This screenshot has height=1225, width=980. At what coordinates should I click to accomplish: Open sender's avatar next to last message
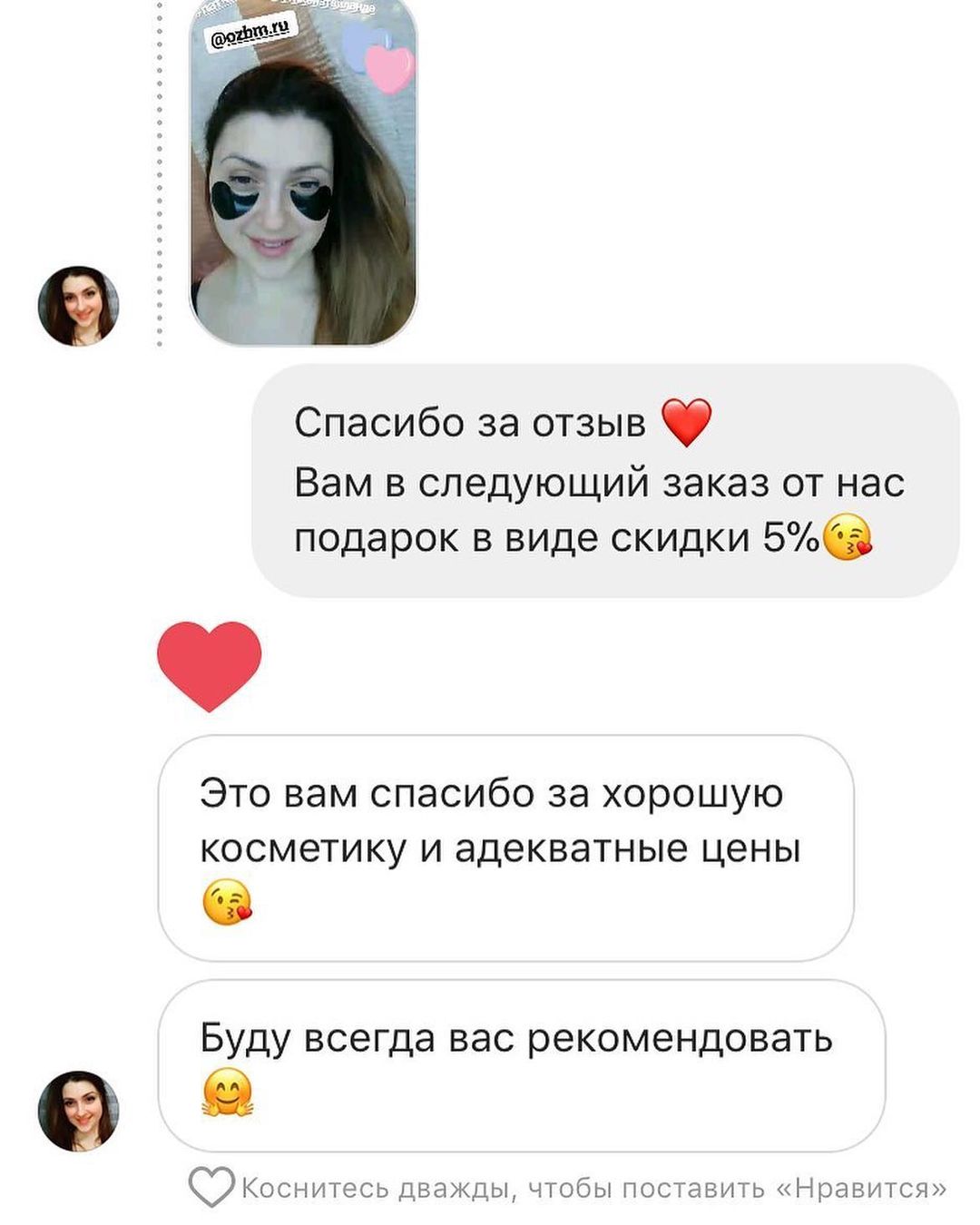(78, 1111)
